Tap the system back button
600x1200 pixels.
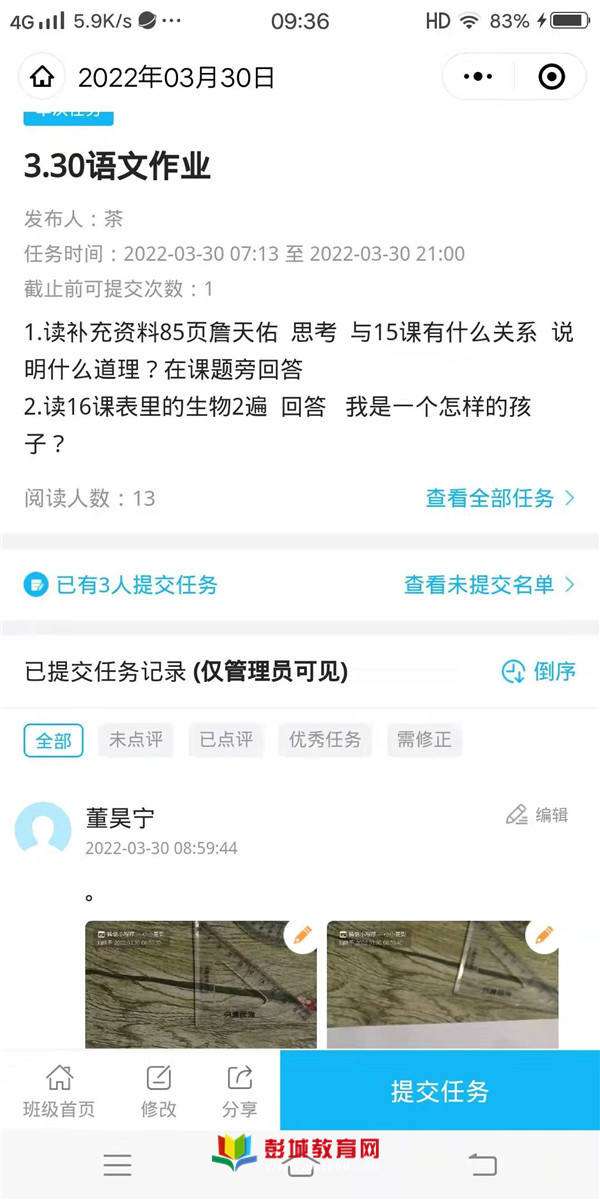point(483,1164)
